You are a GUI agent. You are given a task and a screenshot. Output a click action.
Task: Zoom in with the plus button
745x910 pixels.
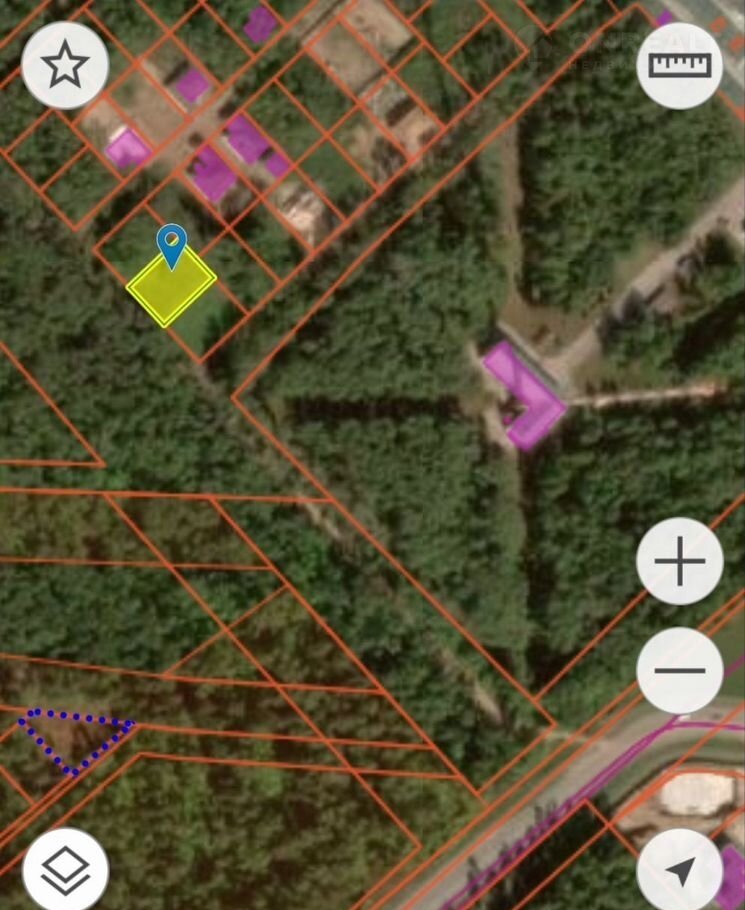pyautogui.click(x=680, y=561)
